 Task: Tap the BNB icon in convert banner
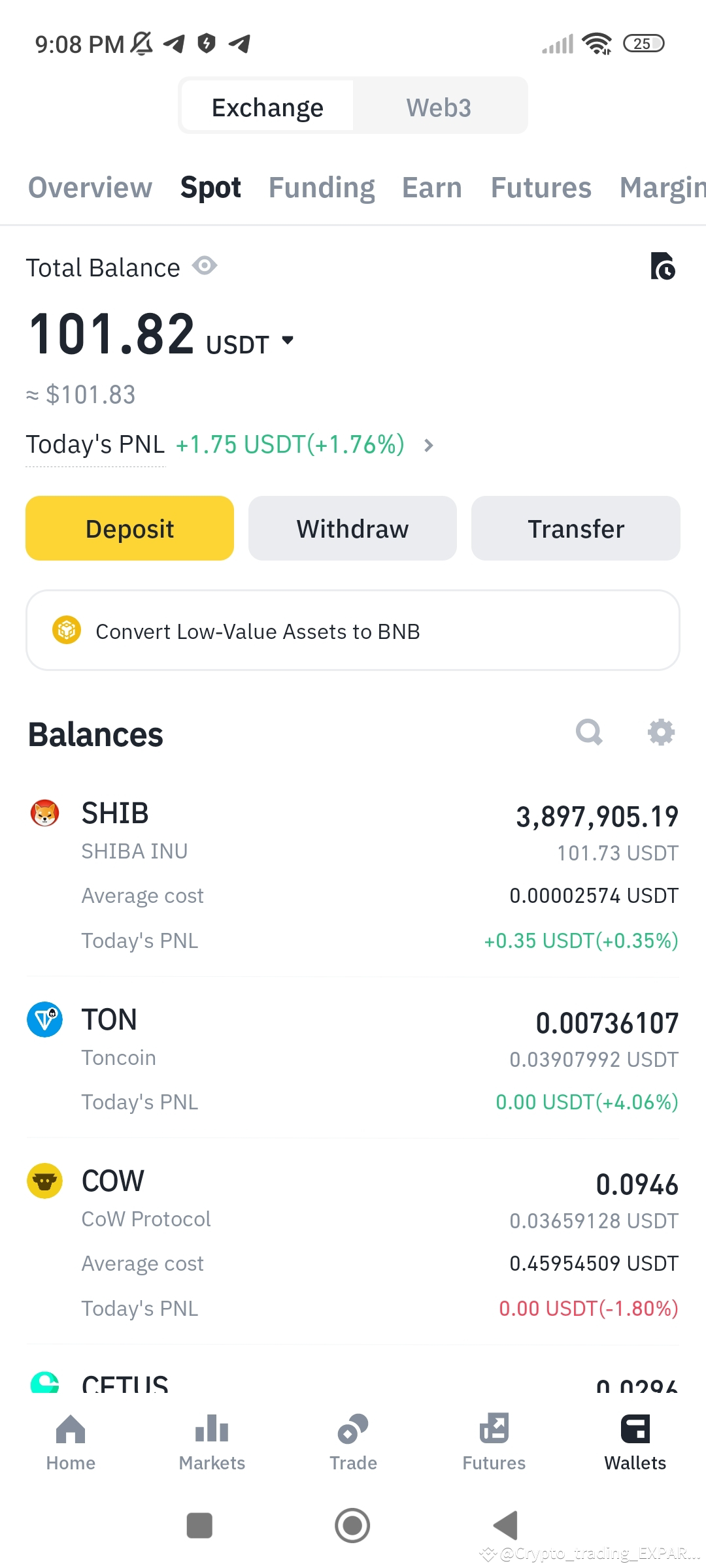tap(67, 630)
